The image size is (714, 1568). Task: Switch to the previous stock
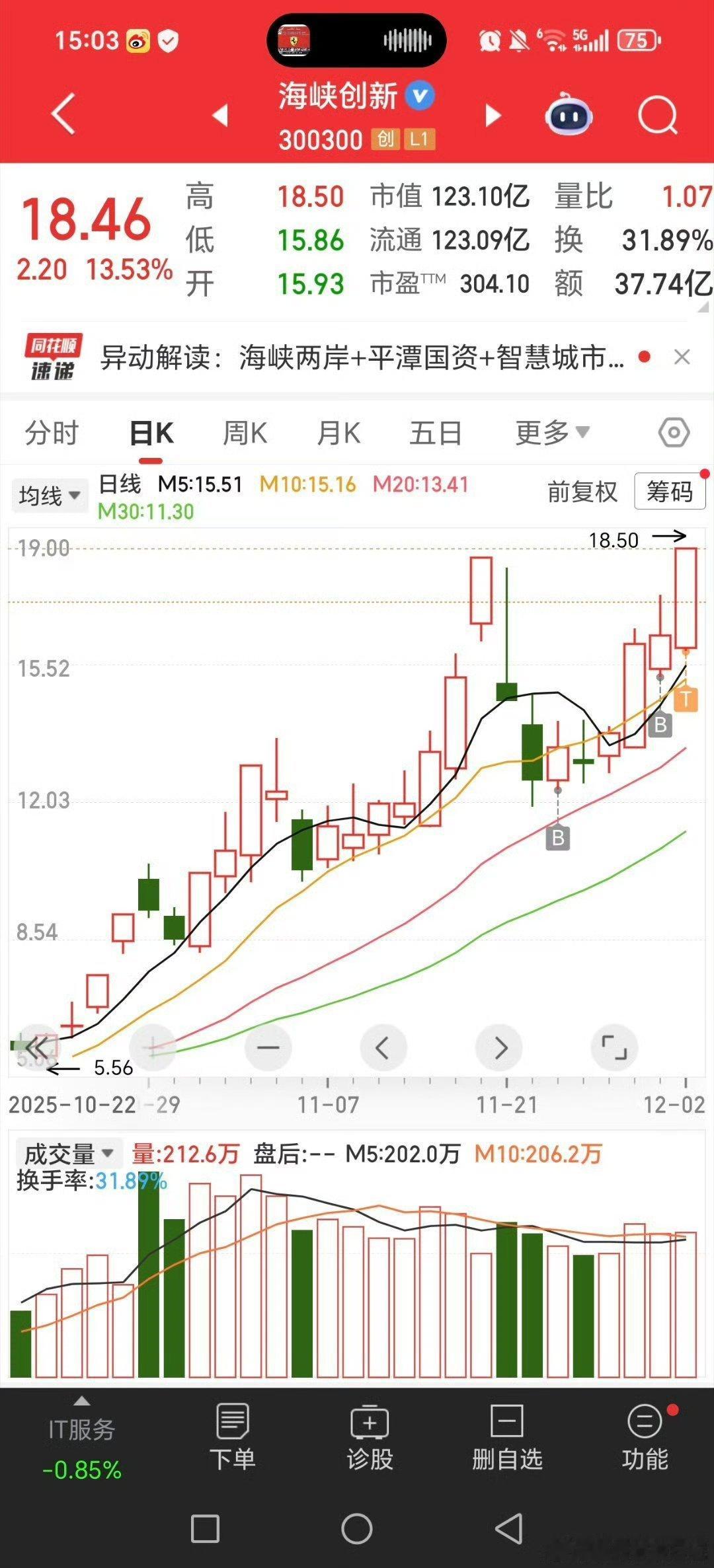[220, 115]
